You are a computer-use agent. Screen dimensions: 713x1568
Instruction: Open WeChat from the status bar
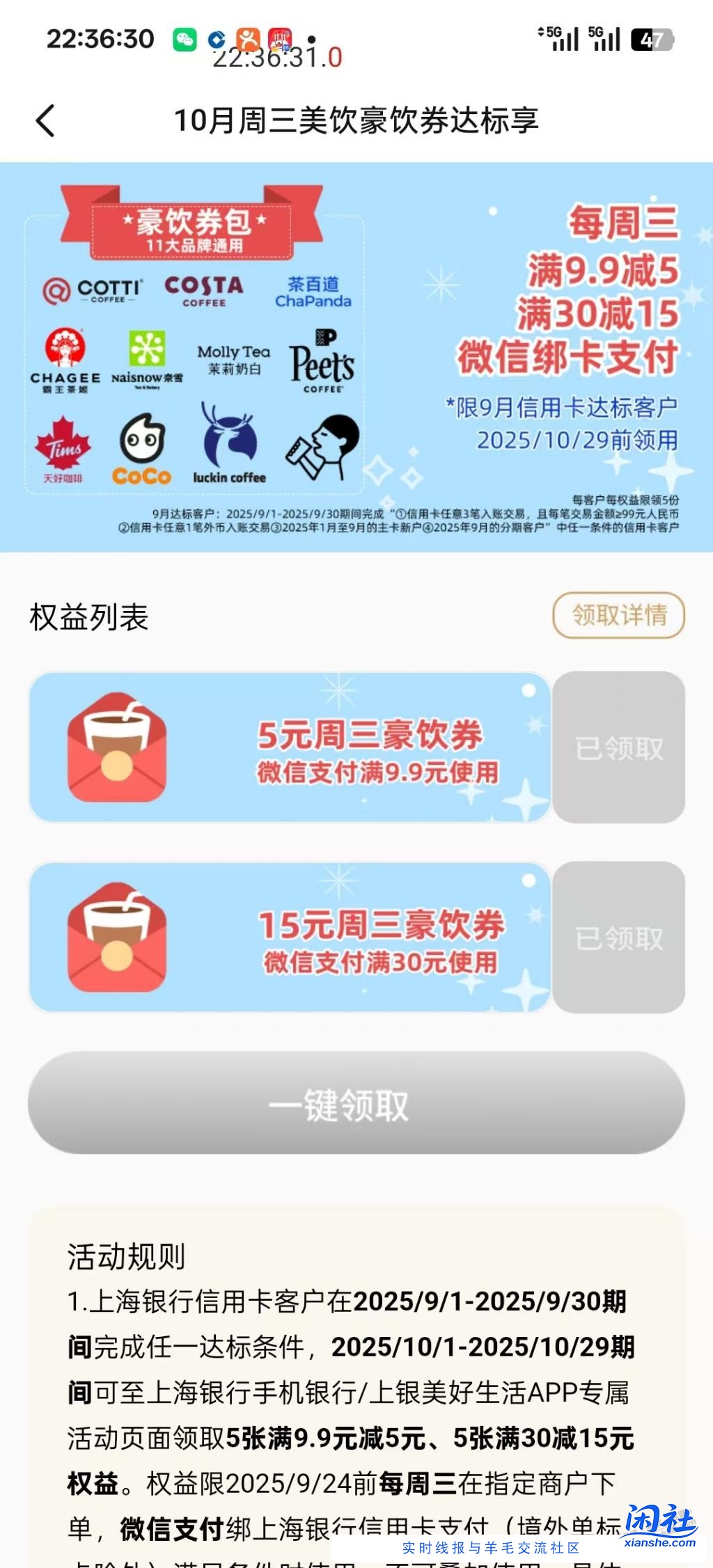pyautogui.click(x=183, y=38)
